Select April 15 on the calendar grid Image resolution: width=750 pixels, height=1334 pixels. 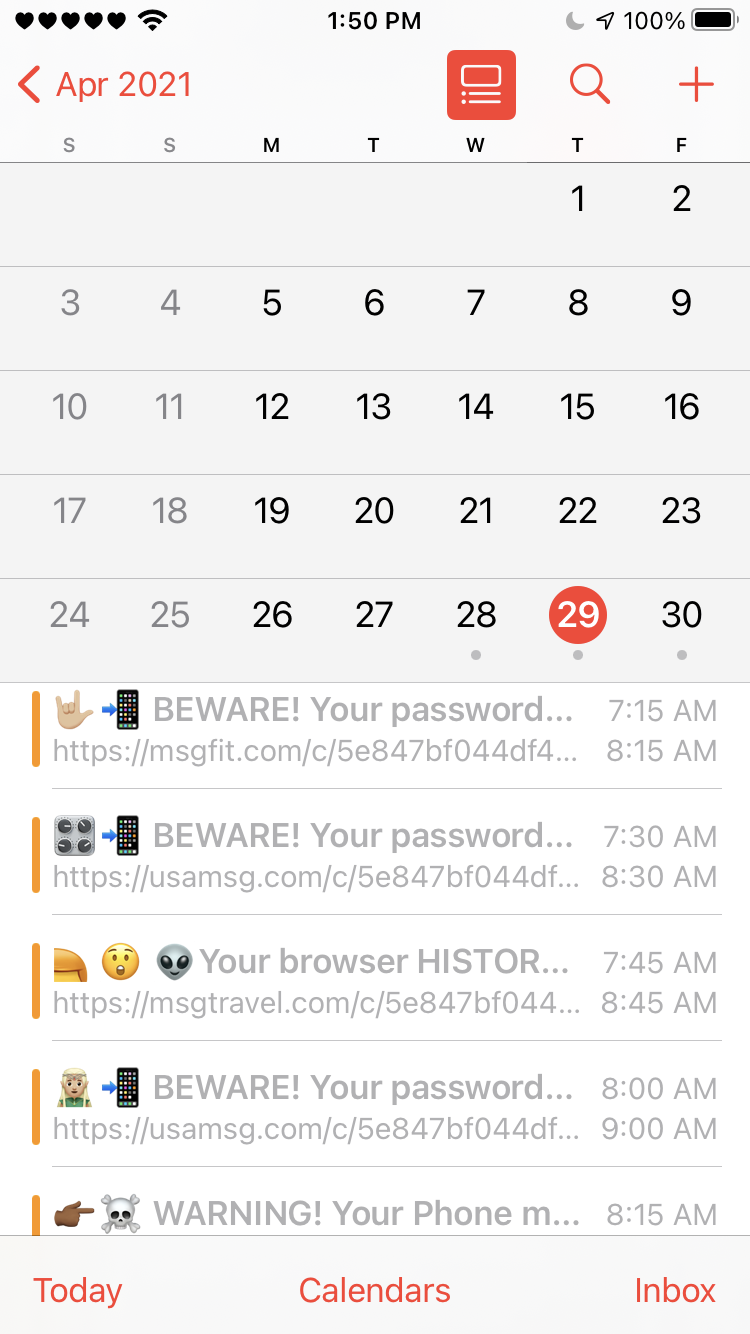tap(577, 408)
